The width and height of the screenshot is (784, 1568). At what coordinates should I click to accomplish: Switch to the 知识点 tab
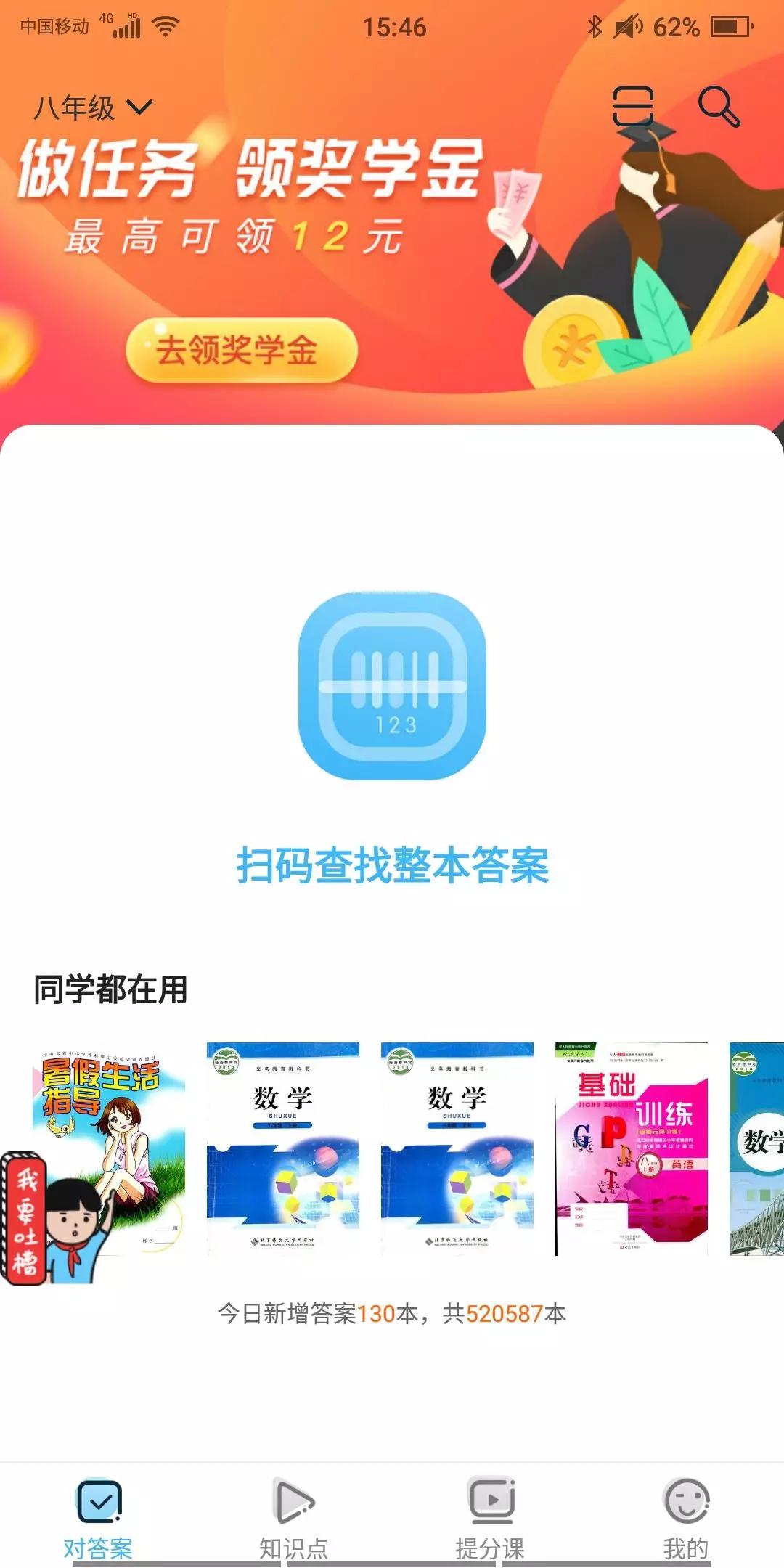point(293,1514)
